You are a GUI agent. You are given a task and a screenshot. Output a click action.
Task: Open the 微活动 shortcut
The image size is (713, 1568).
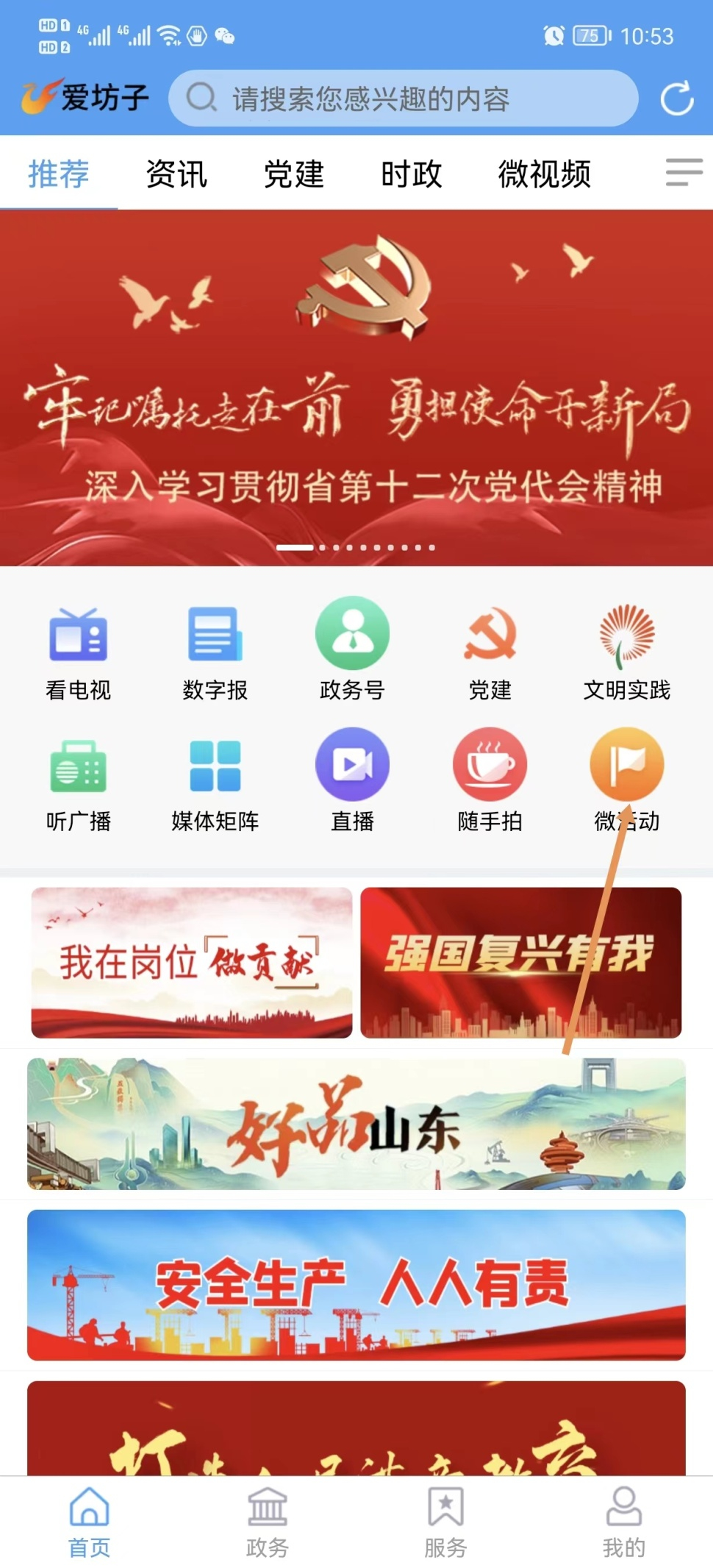626,780
